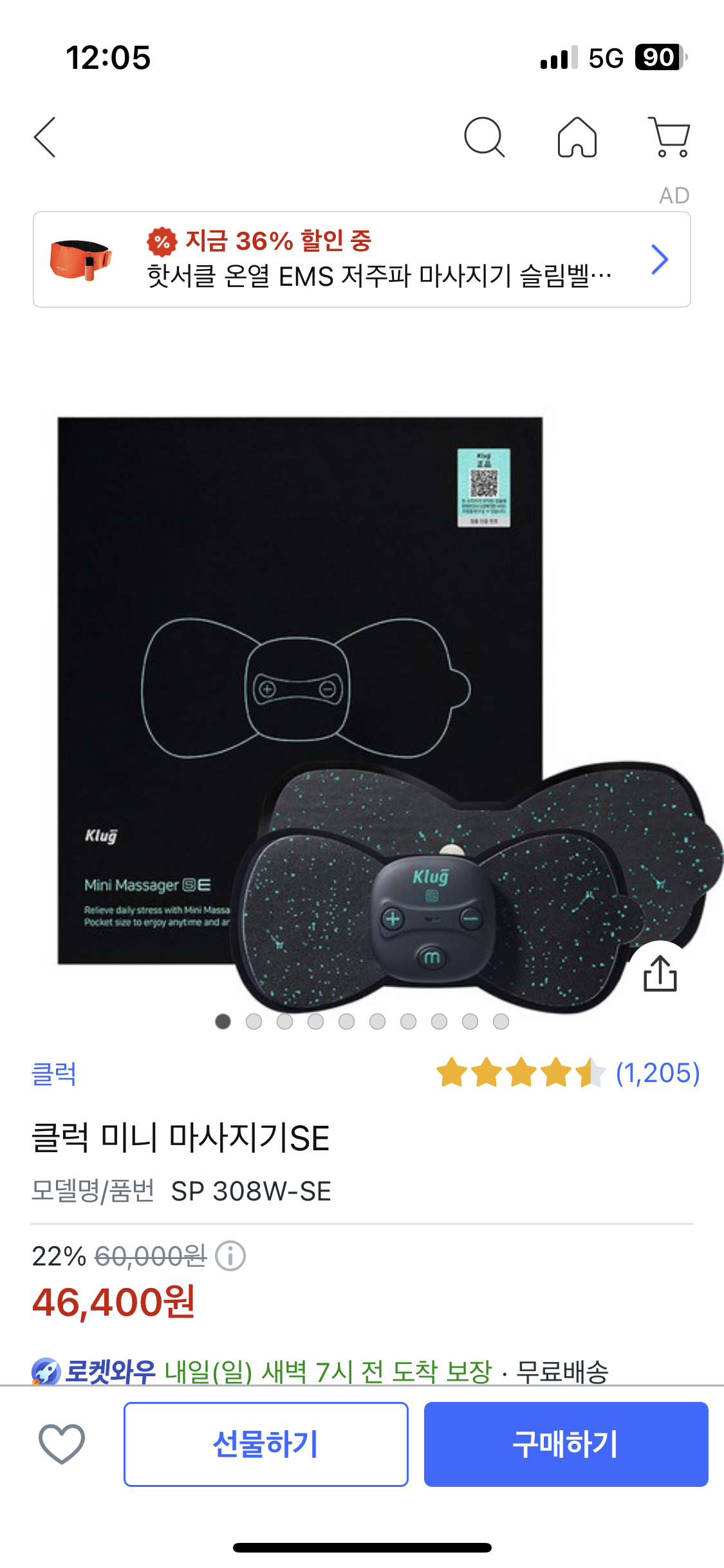The width and height of the screenshot is (724, 1568).
Task: Open the 클럭 brand link
Action: click(x=54, y=1074)
